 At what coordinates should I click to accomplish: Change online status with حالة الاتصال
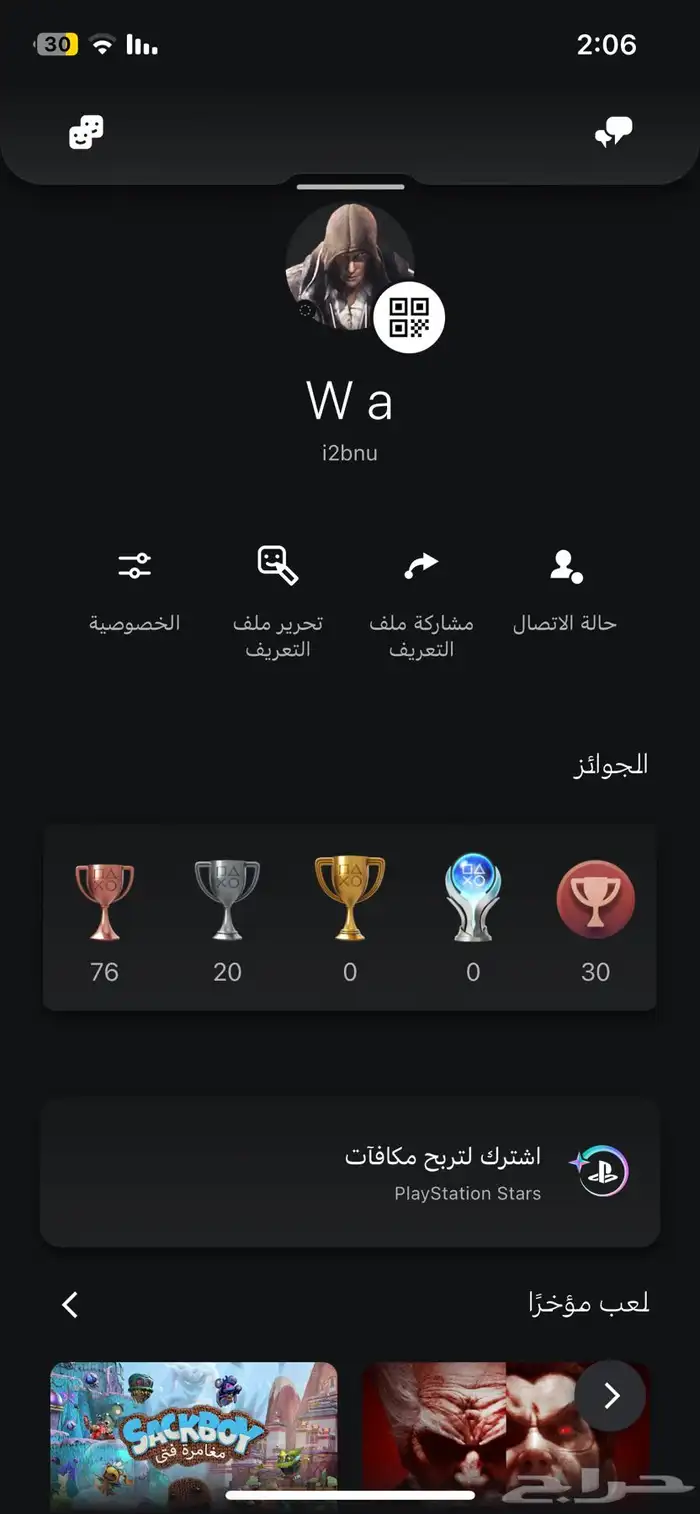pyautogui.click(x=565, y=590)
